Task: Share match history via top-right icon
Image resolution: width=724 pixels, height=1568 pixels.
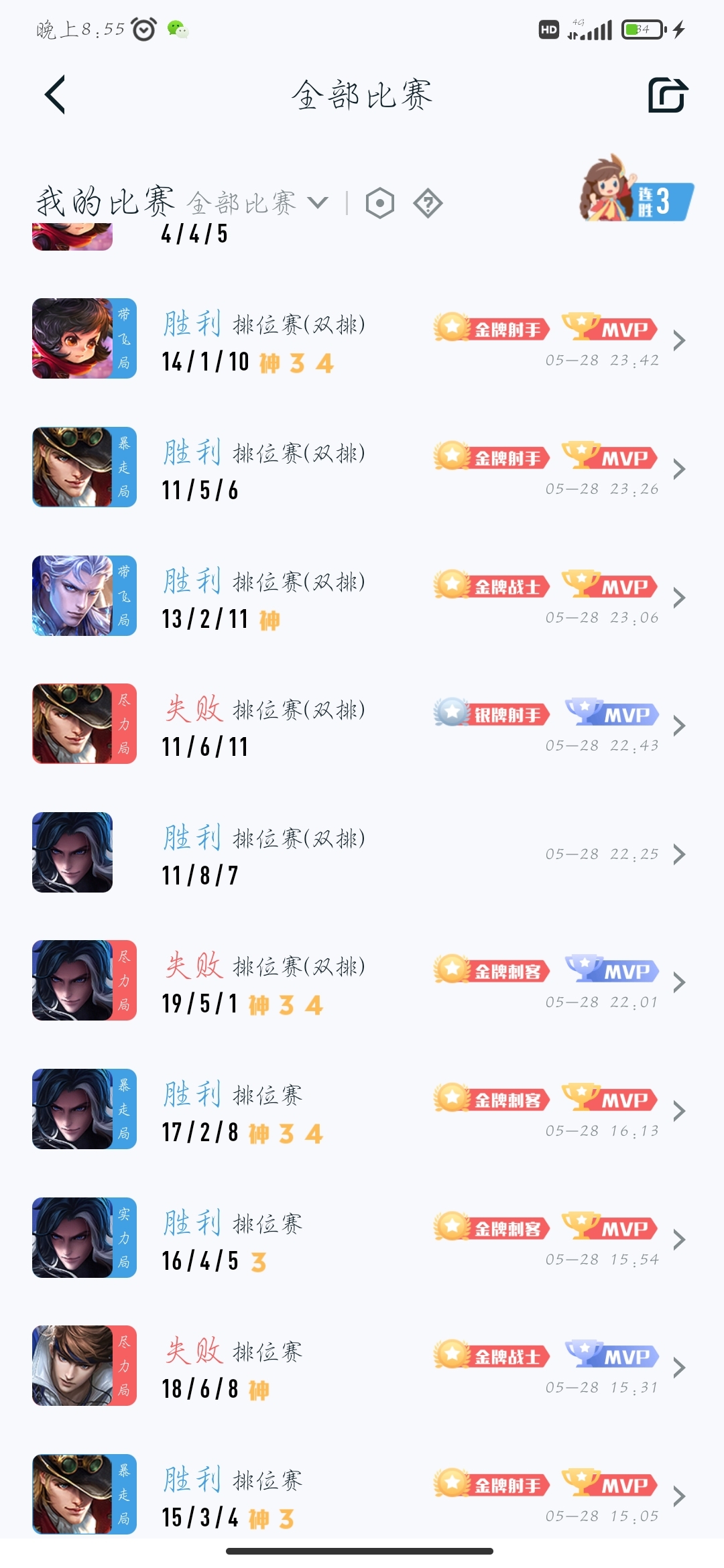Action: click(x=668, y=94)
